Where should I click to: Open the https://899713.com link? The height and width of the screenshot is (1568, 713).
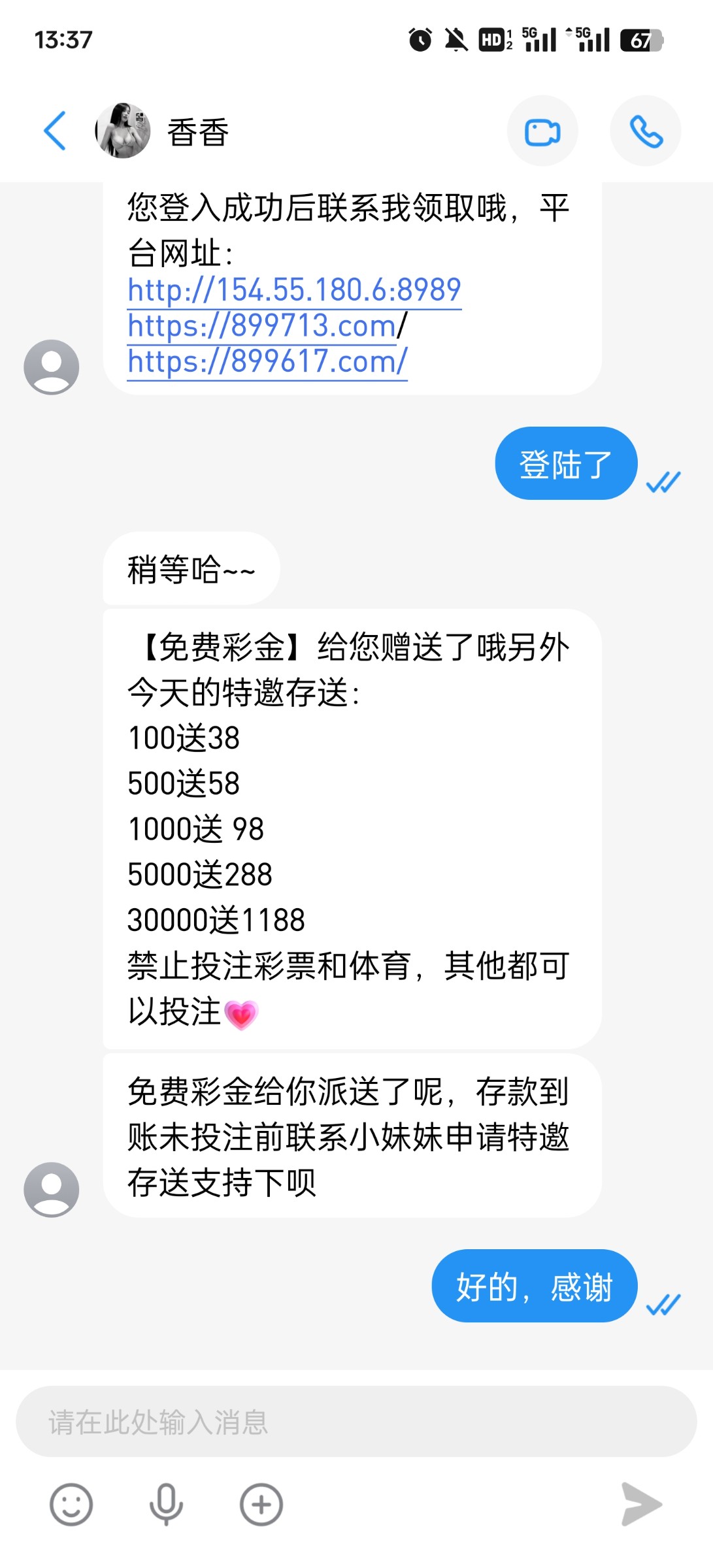(x=261, y=325)
